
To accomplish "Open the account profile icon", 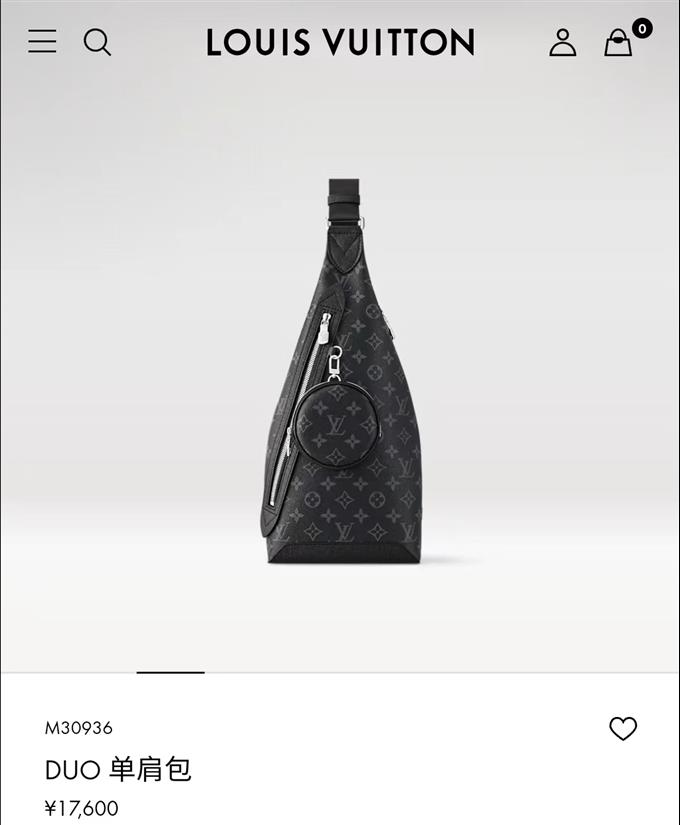I will (563, 42).
